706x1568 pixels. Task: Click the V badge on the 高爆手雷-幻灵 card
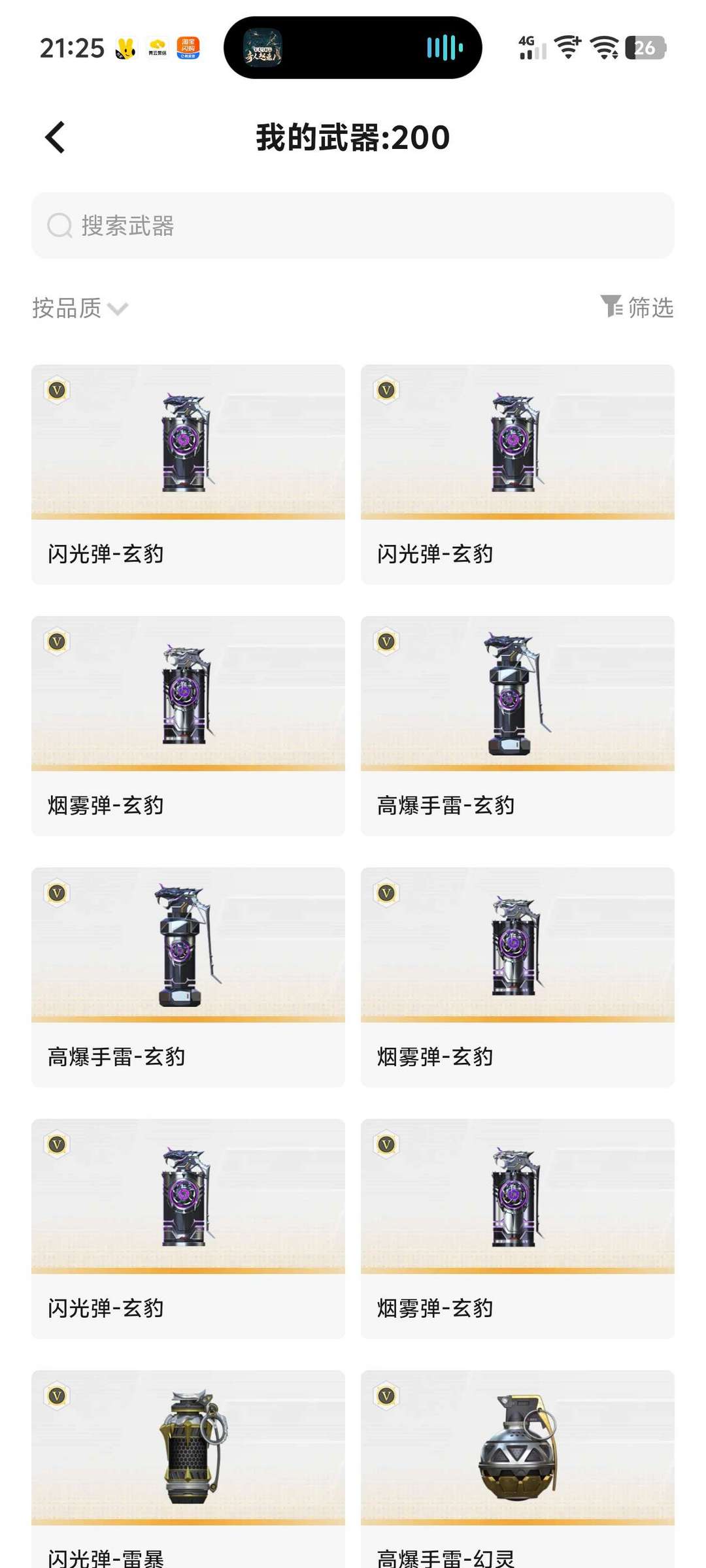(x=386, y=1396)
